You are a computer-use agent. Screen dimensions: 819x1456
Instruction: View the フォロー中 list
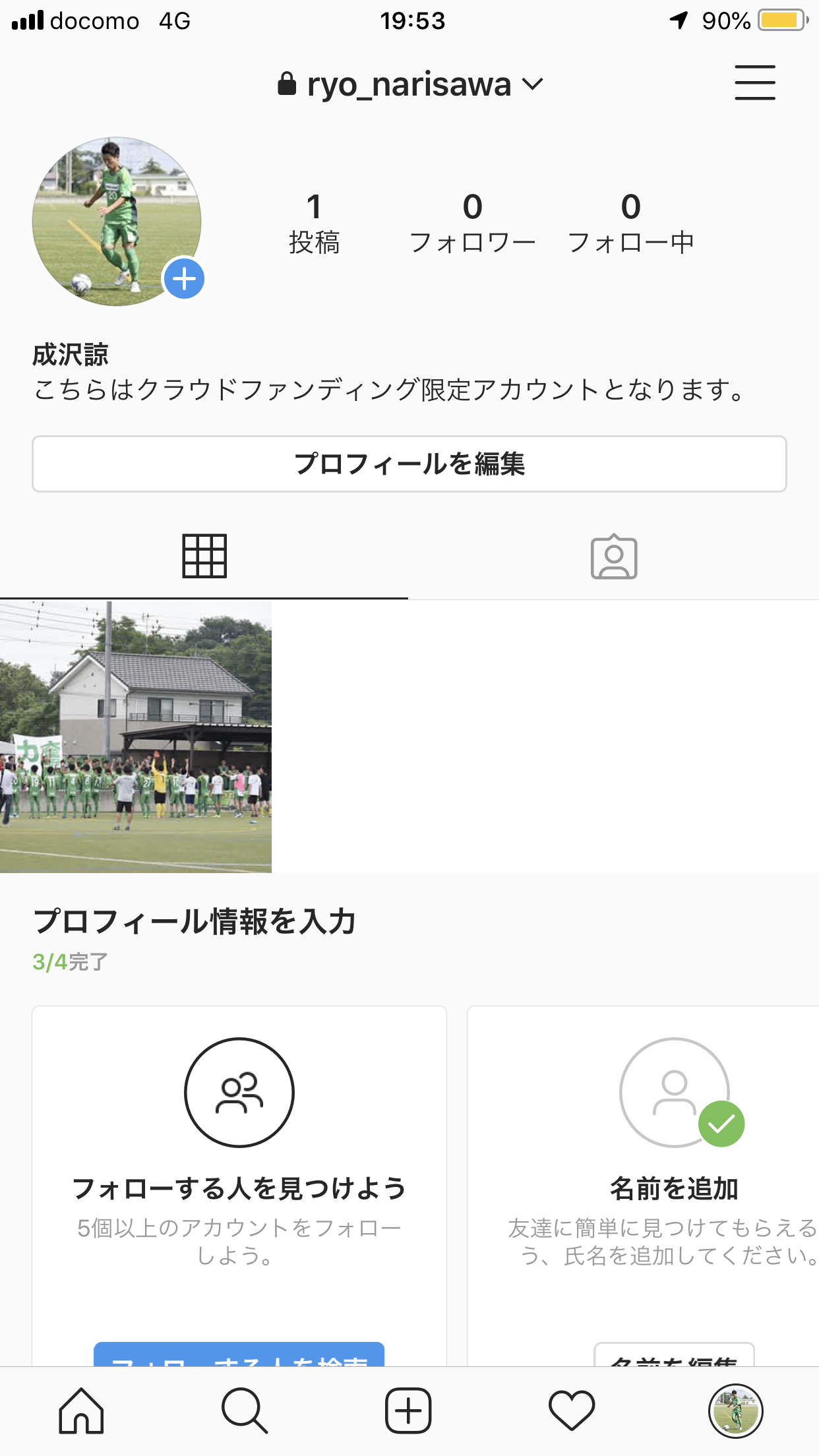tap(630, 223)
